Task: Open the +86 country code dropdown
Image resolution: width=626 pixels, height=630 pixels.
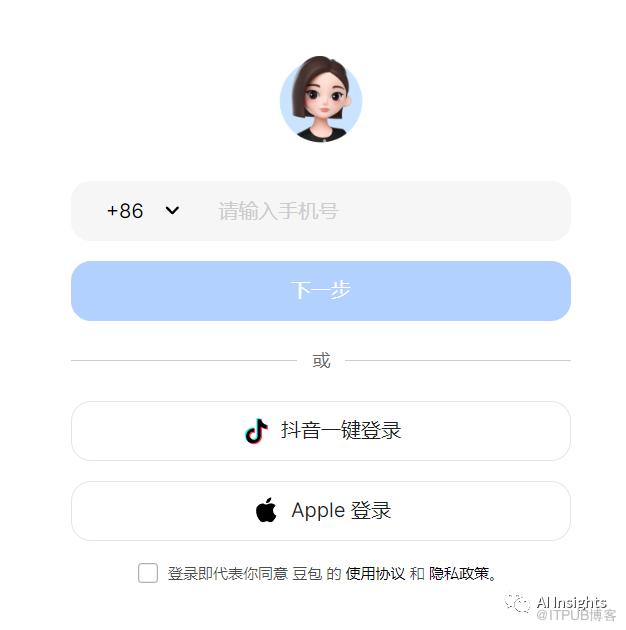Action: point(143,211)
